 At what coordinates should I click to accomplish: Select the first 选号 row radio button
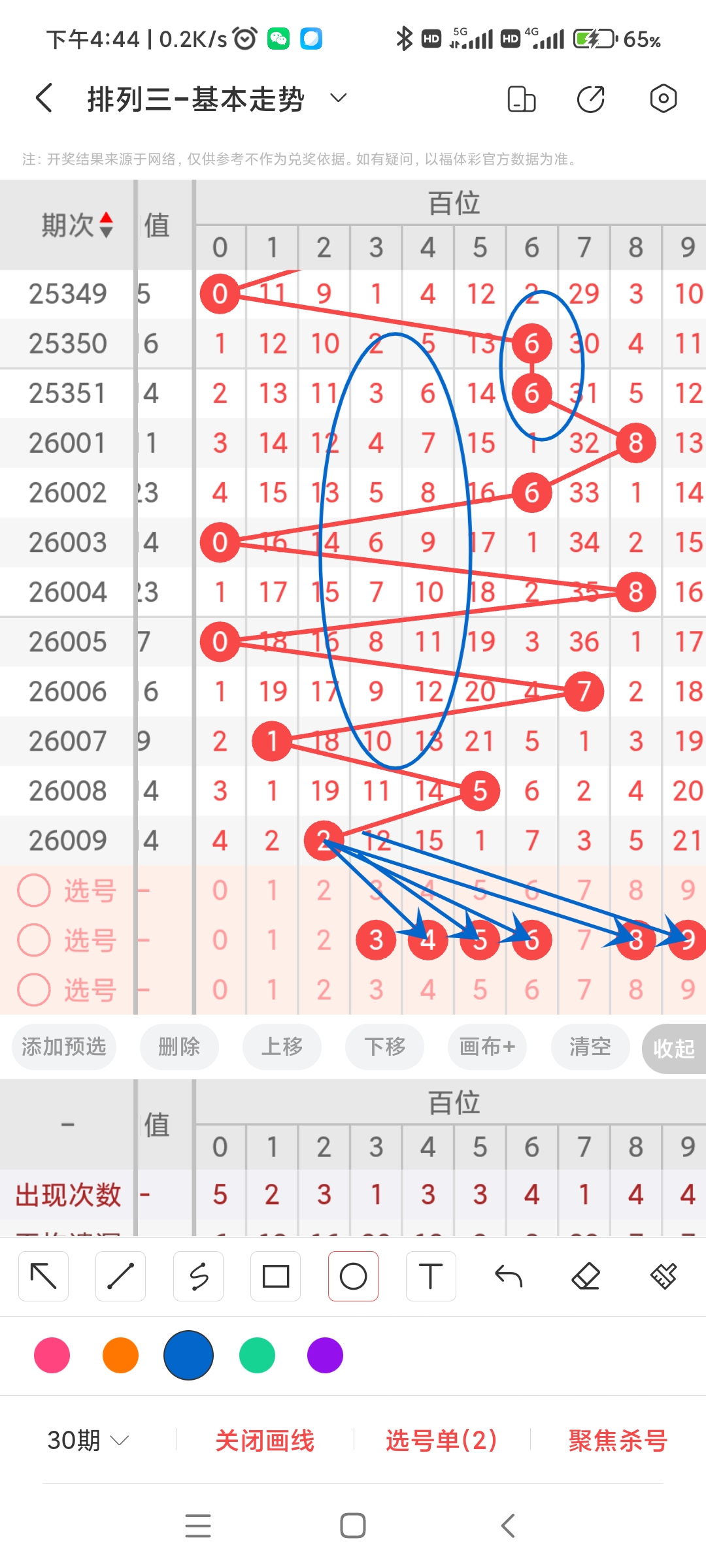point(33,890)
